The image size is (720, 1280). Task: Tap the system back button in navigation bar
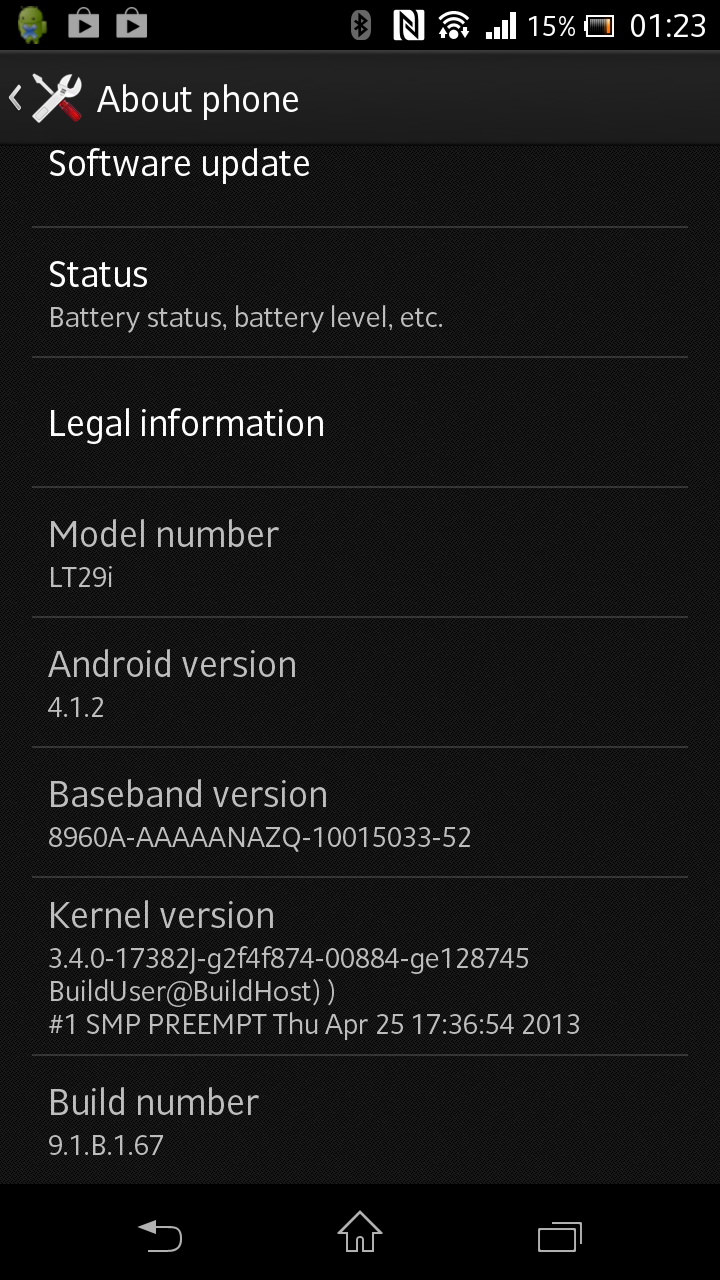click(160, 1234)
